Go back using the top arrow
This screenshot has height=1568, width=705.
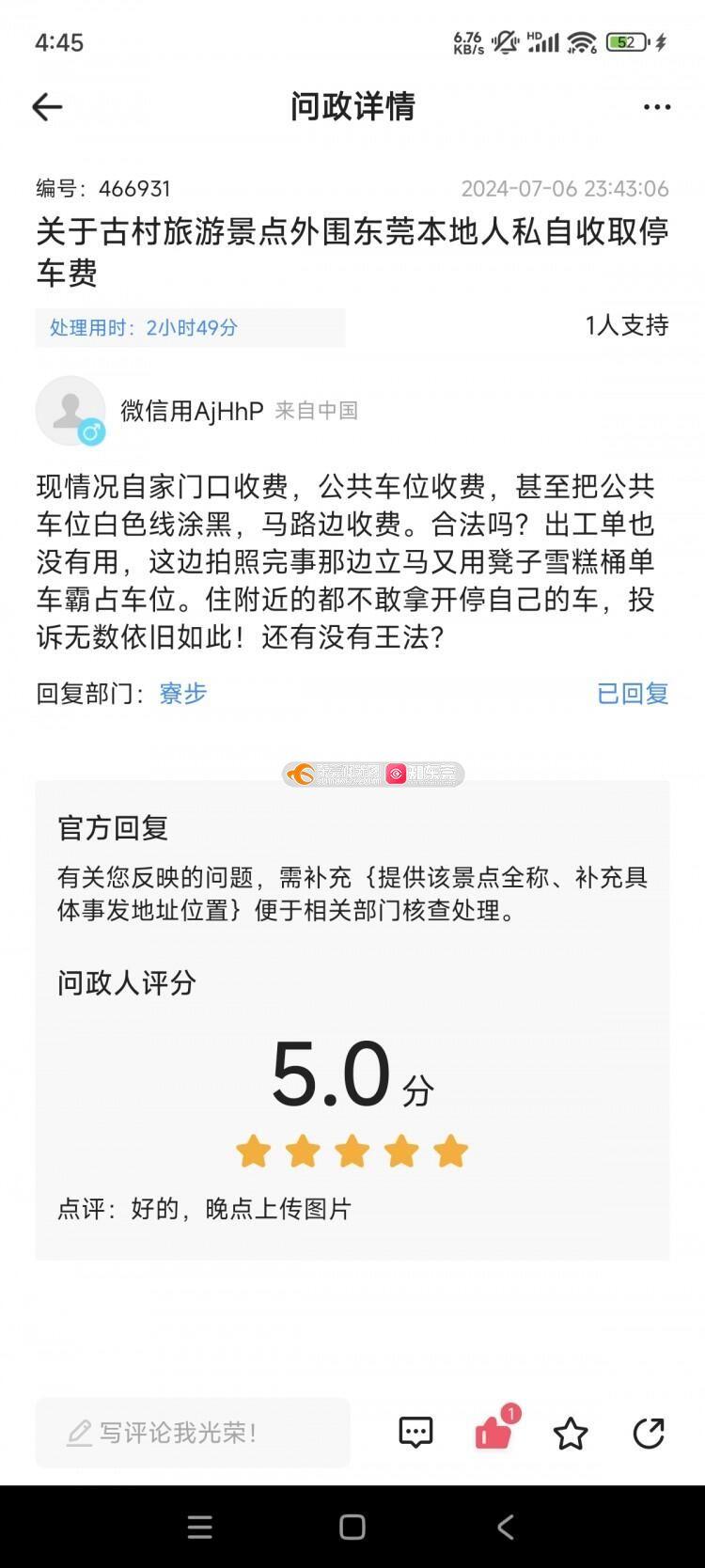(x=47, y=107)
